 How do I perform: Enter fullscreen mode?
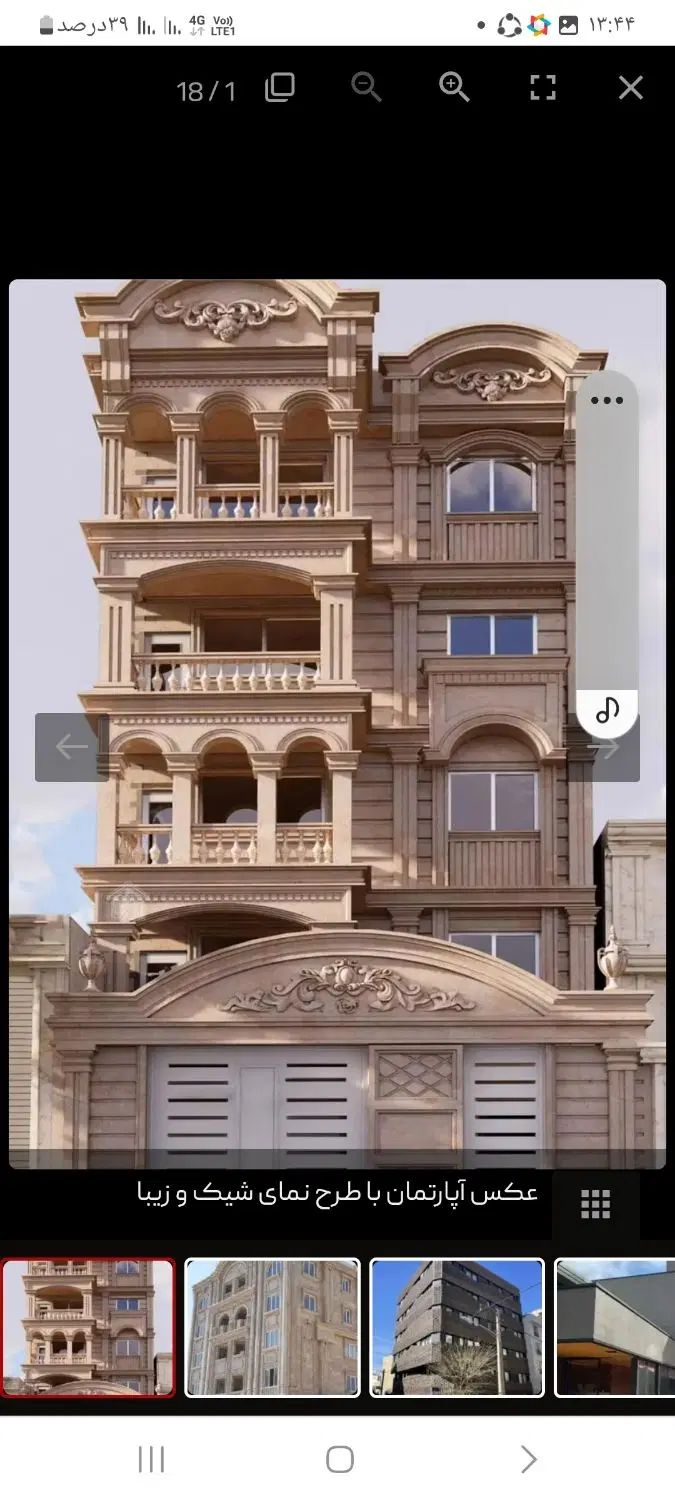point(542,88)
